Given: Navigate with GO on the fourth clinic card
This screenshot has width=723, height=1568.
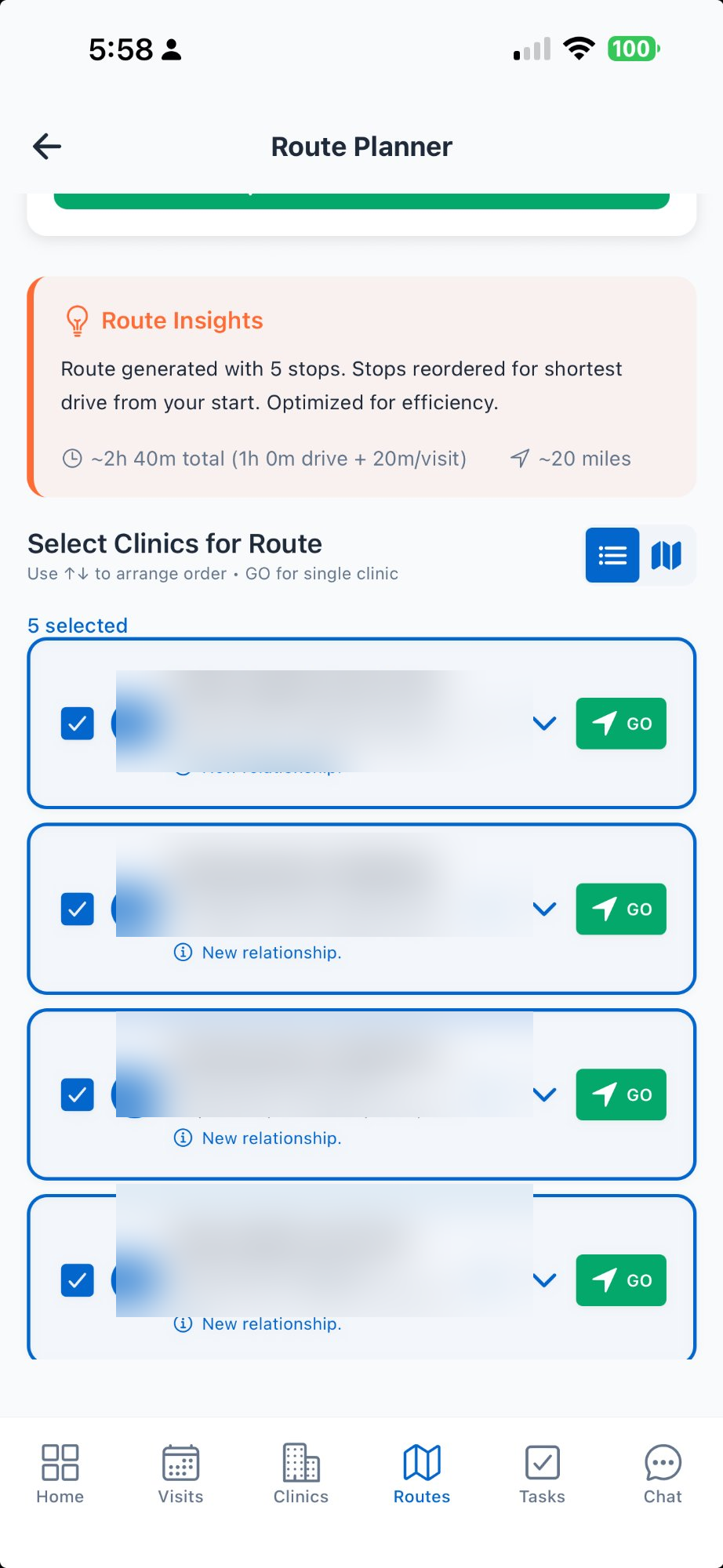Looking at the screenshot, I should pyautogui.click(x=621, y=1280).
